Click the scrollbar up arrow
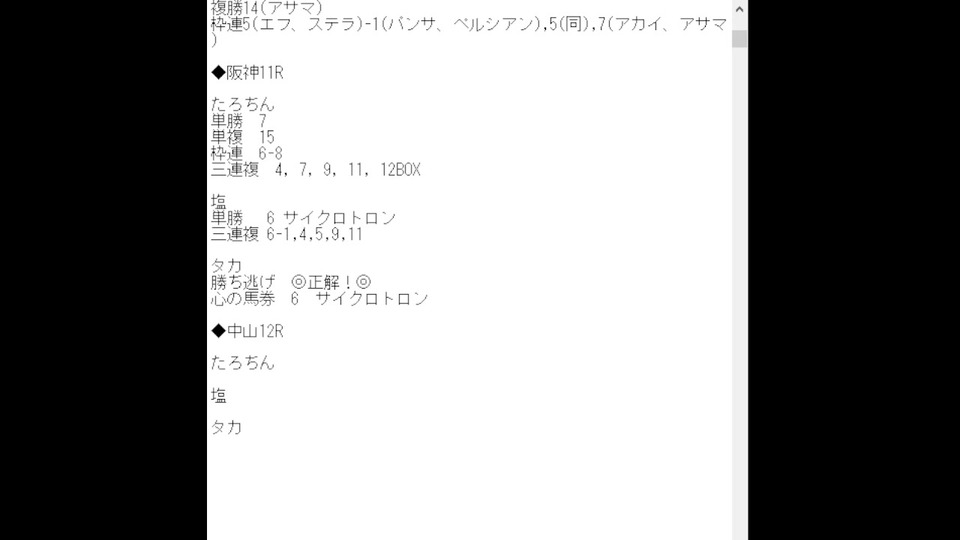The image size is (960, 540). [739, 10]
